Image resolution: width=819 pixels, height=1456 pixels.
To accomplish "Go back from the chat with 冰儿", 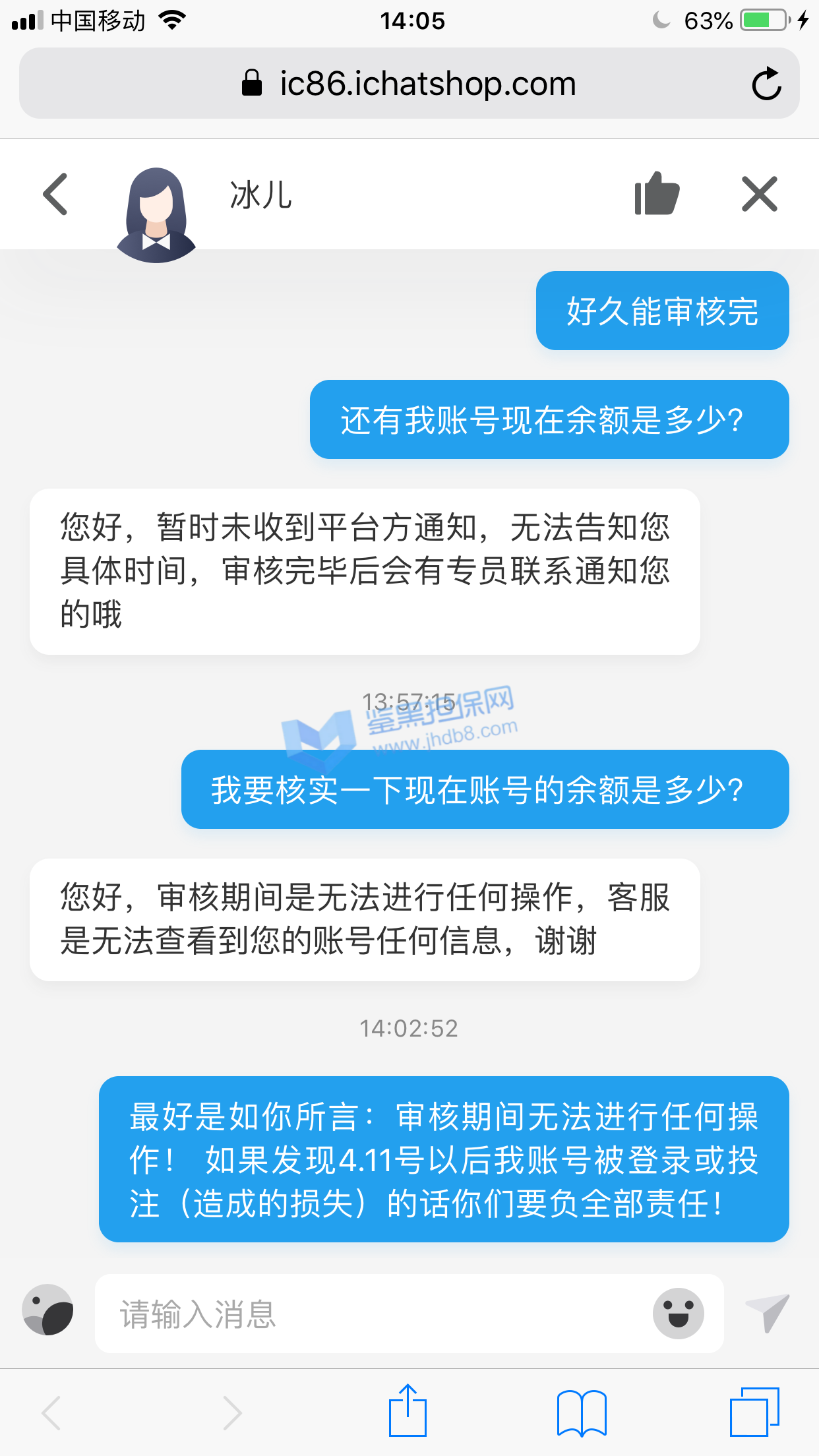I will pos(55,194).
